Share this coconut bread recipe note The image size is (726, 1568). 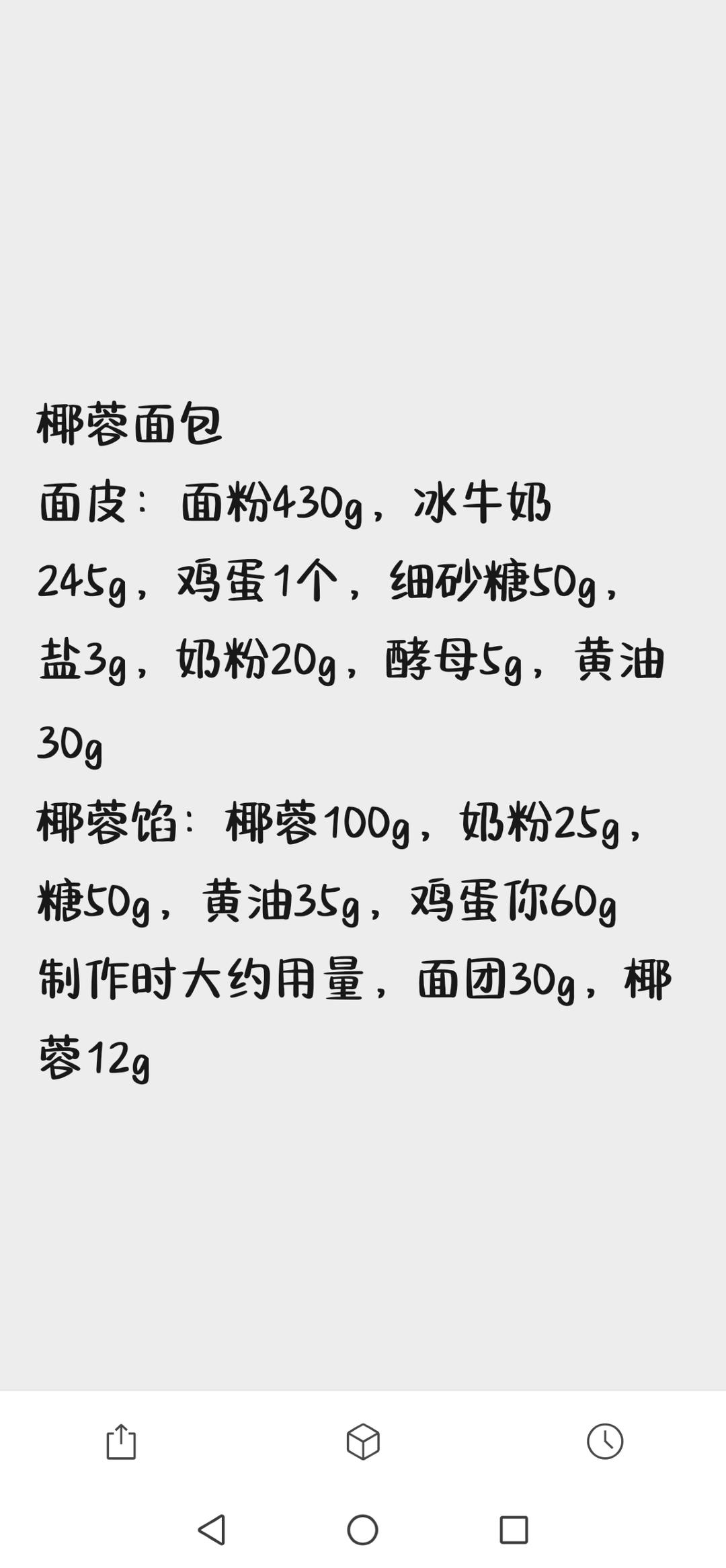tap(121, 1442)
